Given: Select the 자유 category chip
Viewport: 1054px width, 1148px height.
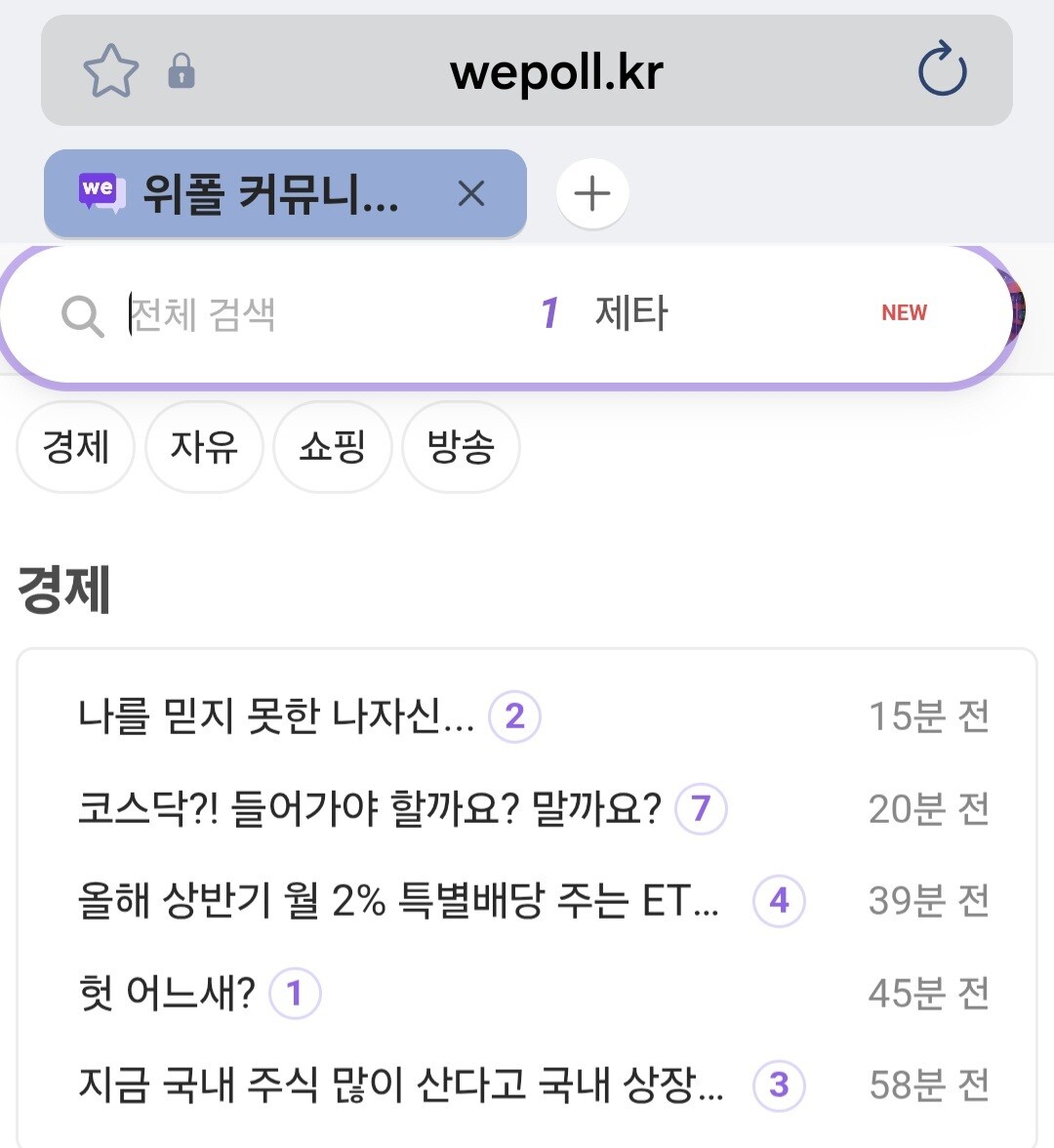Looking at the screenshot, I should (x=203, y=447).
